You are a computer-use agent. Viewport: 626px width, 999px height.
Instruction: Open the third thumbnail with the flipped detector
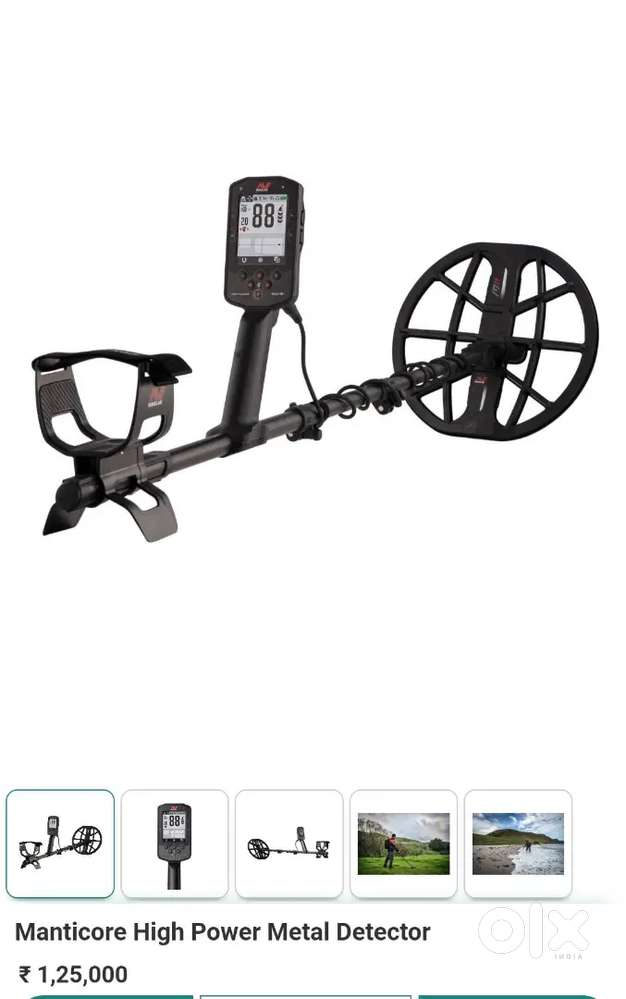coord(289,843)
